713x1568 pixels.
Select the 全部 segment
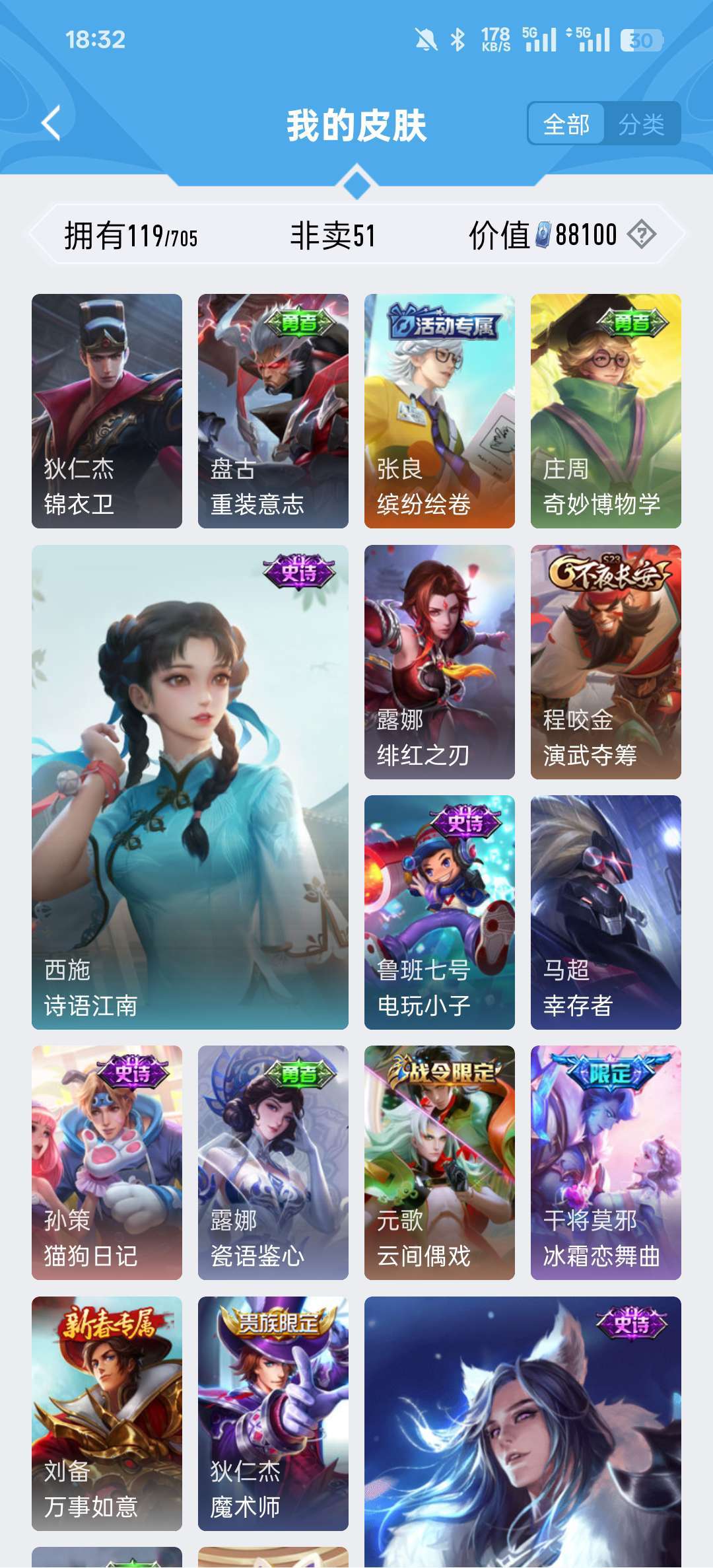[566, 124]
